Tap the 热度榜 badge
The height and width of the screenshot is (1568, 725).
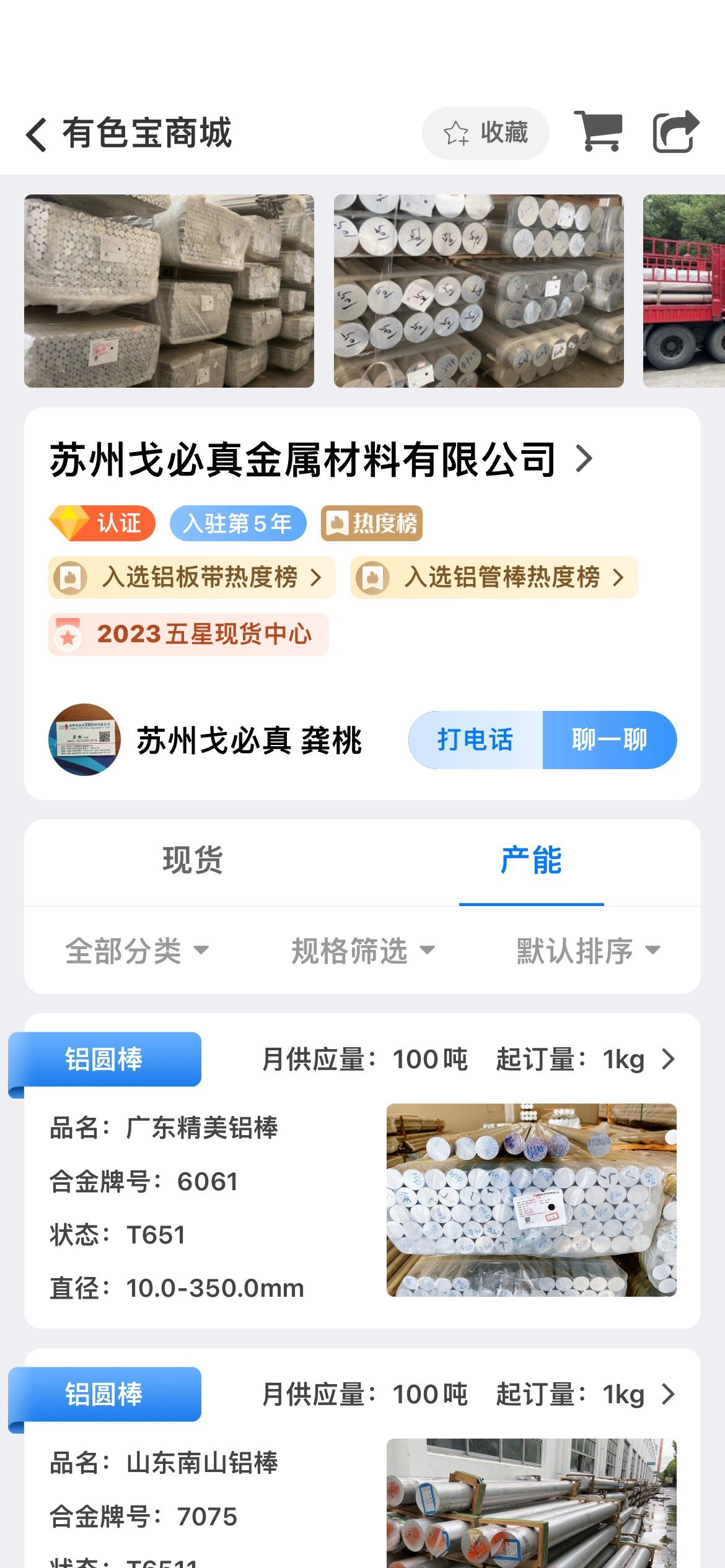point(372,523)
